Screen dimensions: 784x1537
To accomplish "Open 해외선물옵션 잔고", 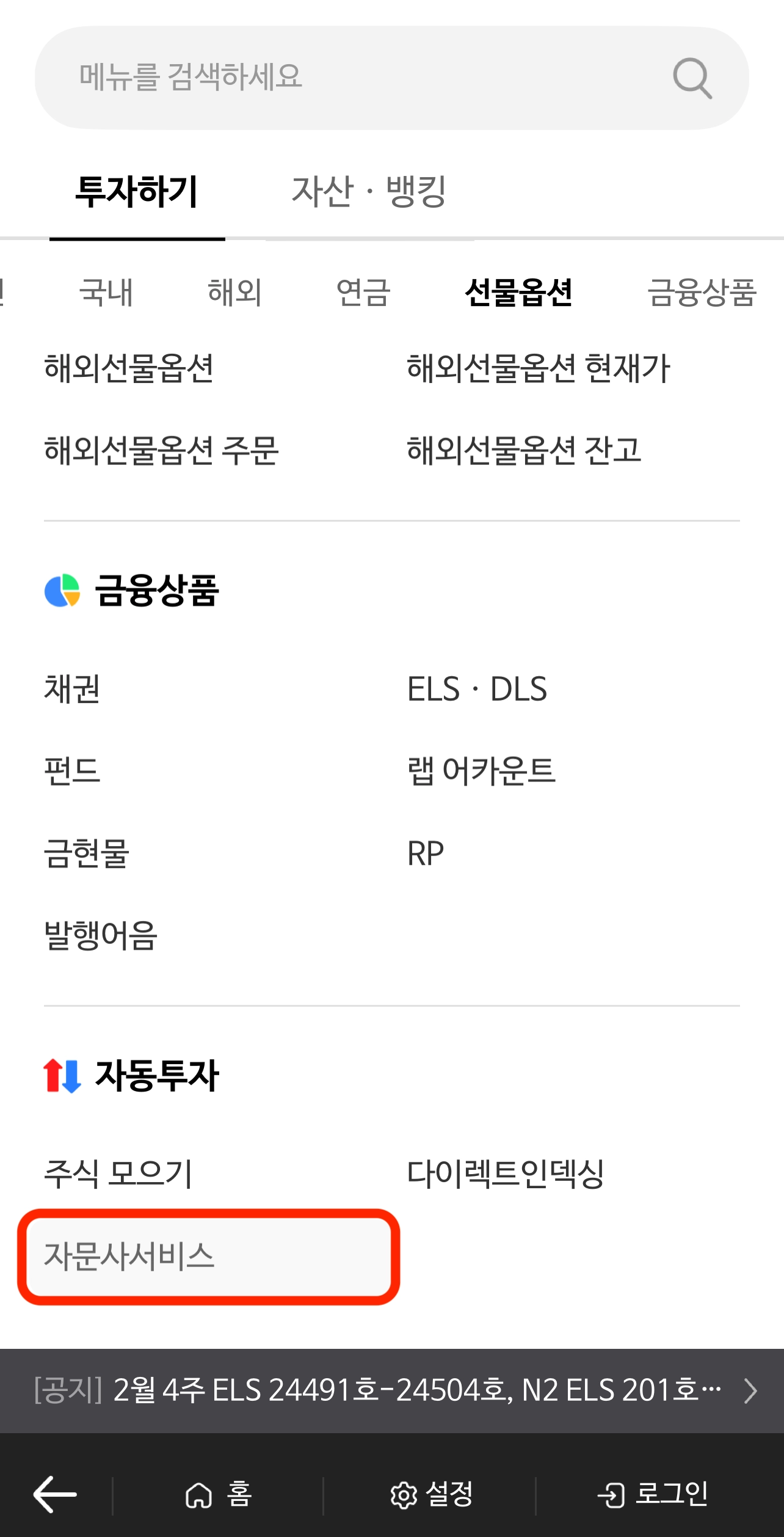I will coord(524,451).
